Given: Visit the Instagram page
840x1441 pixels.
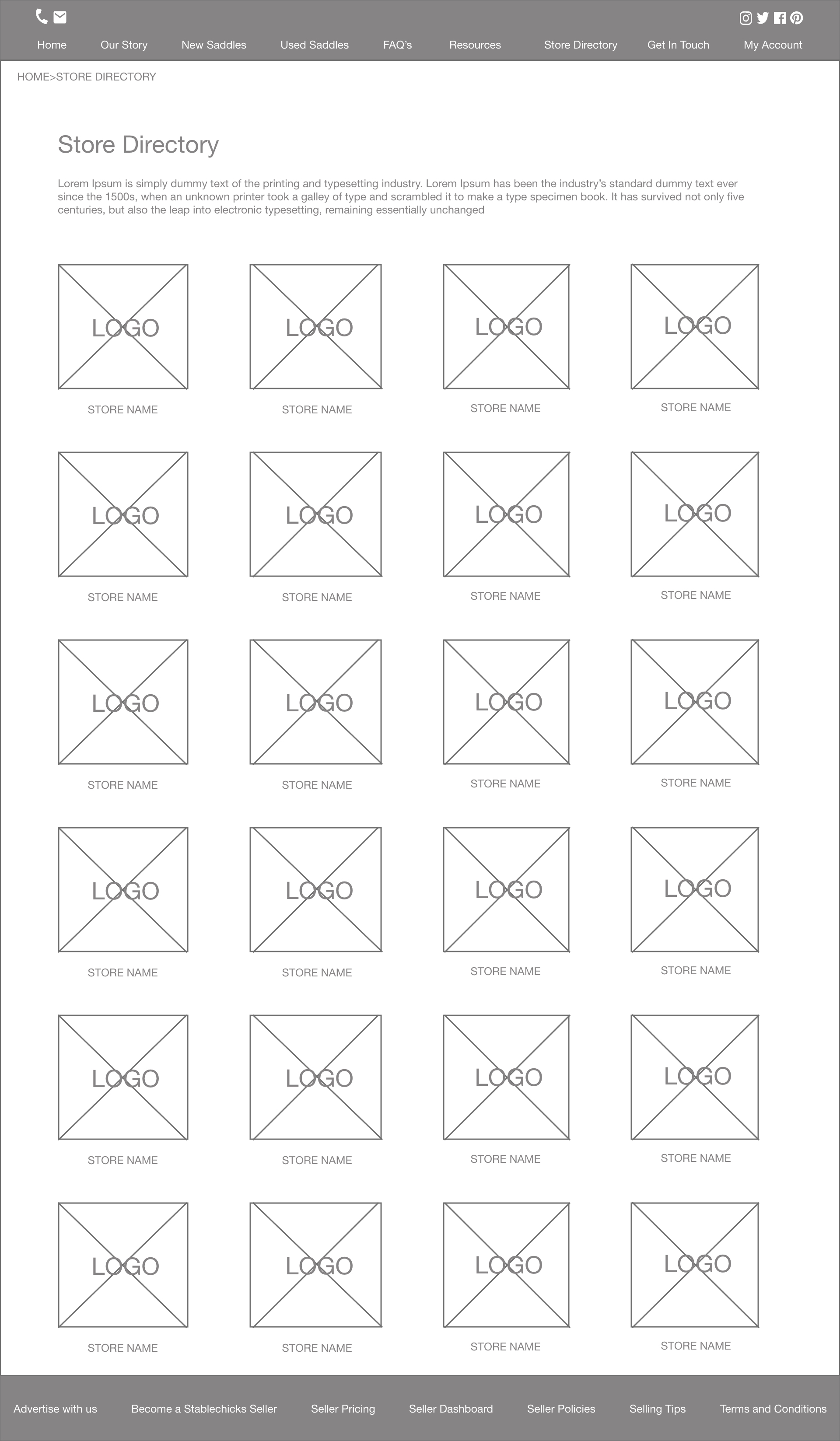Looking at the screenshot, I should pyautogui.click(x=745, y=18).
